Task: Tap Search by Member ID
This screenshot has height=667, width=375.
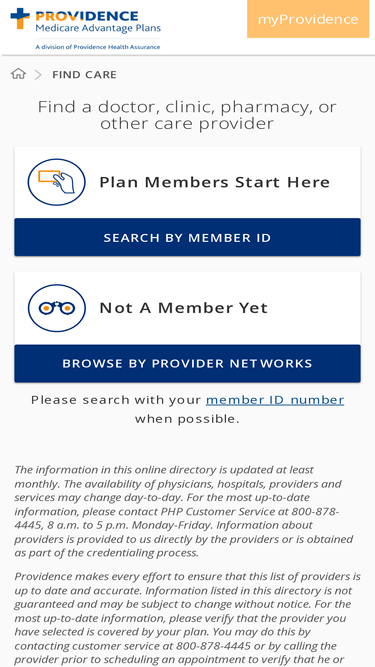Action: click(x=188, y=237)
